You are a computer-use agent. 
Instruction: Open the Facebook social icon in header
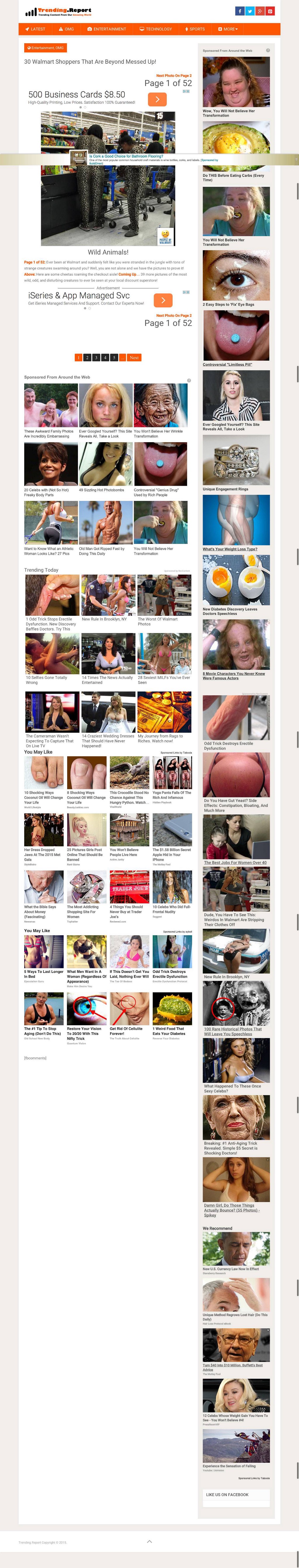click(239, 11)
